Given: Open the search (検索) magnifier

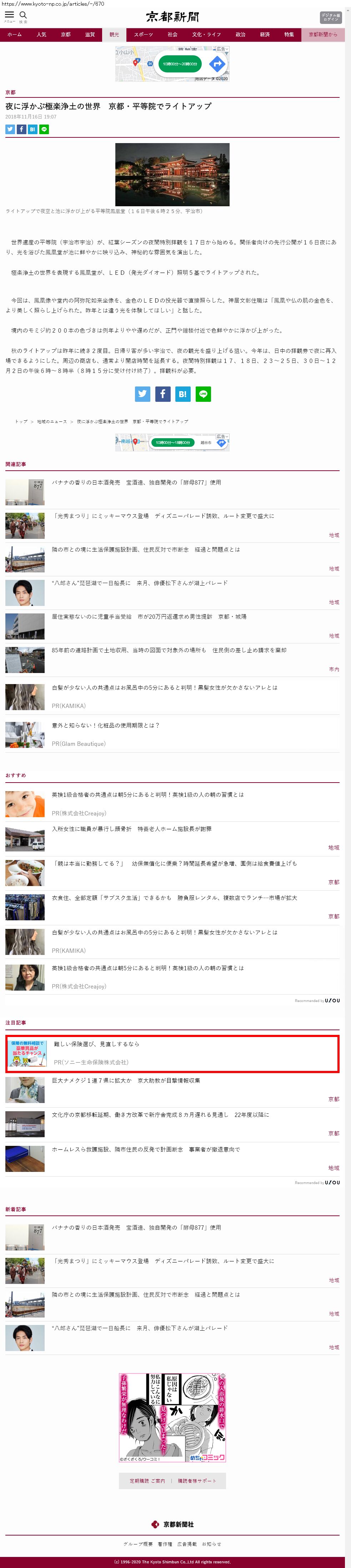Looking at the screenshot, I should click(23, 16).
